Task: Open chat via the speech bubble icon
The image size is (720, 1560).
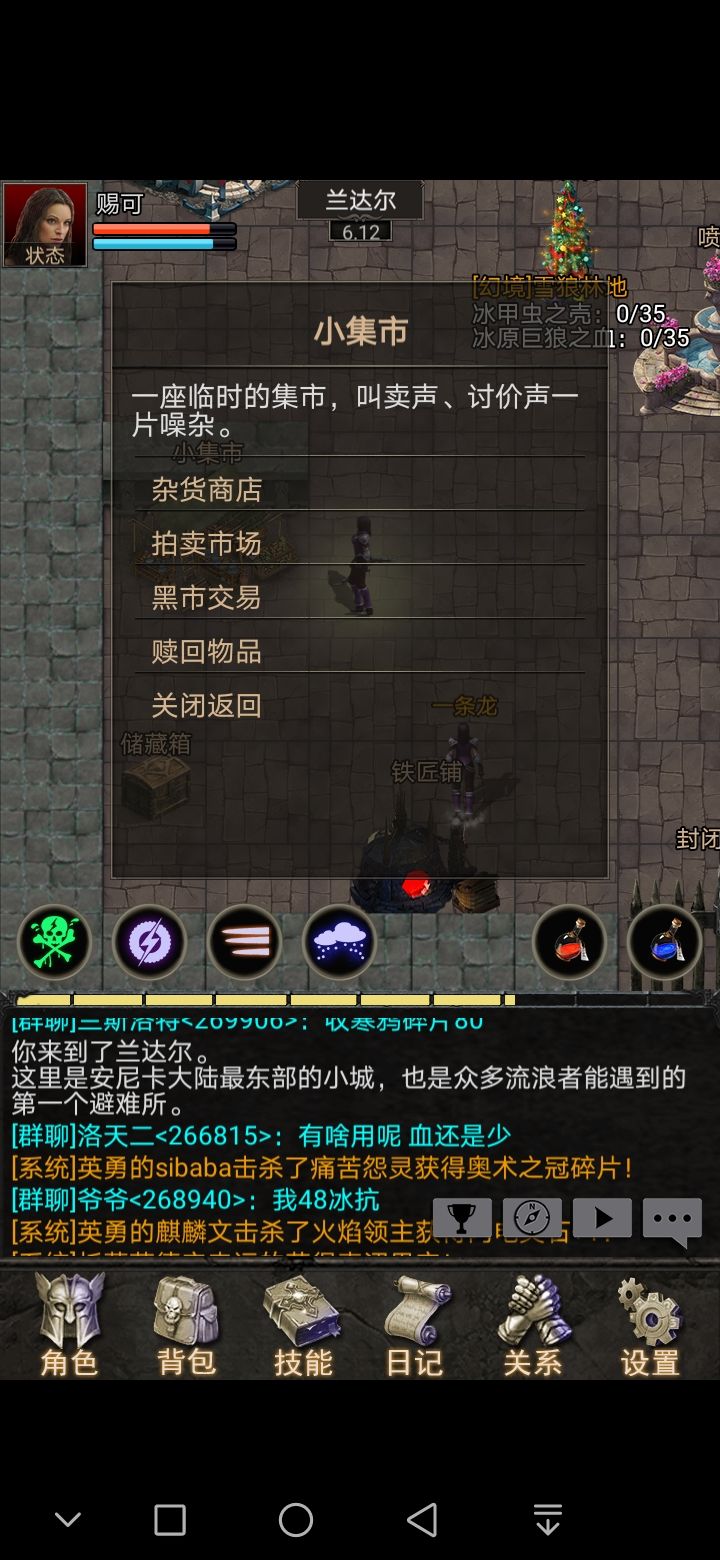Action: [x=672, y=1217]
